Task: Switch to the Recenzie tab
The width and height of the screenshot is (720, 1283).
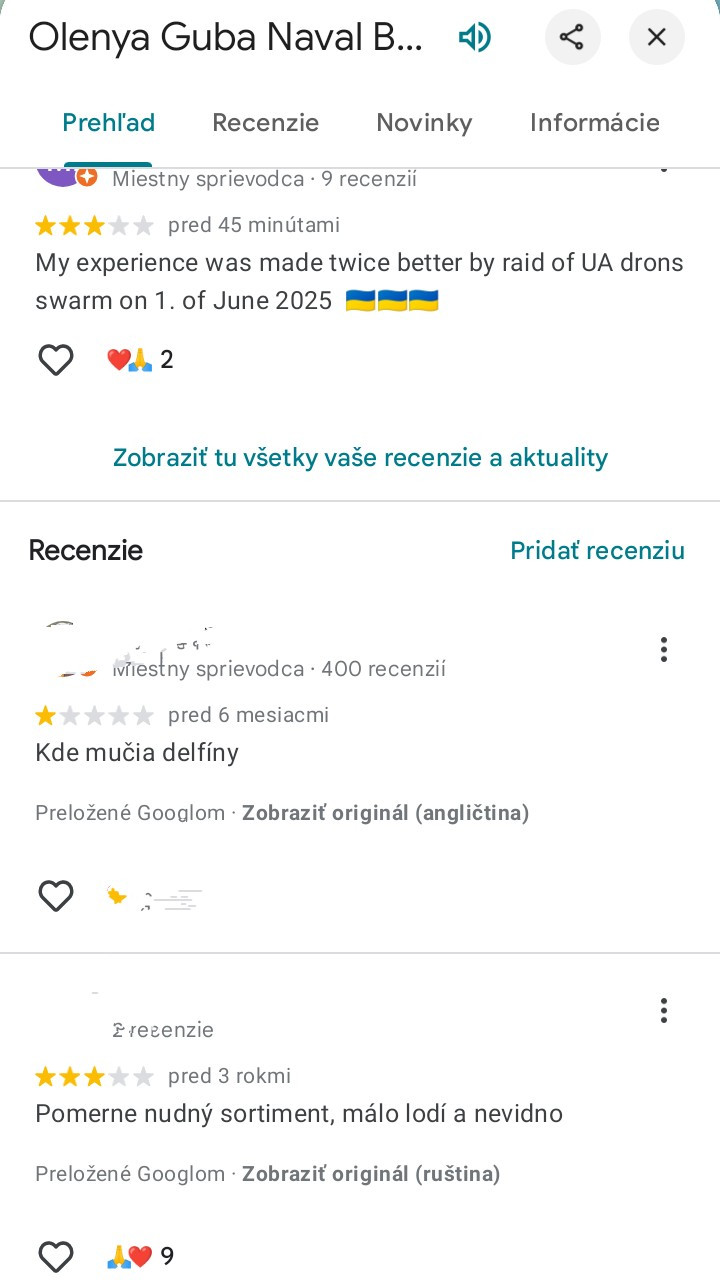Action: (x=265, y=123)
